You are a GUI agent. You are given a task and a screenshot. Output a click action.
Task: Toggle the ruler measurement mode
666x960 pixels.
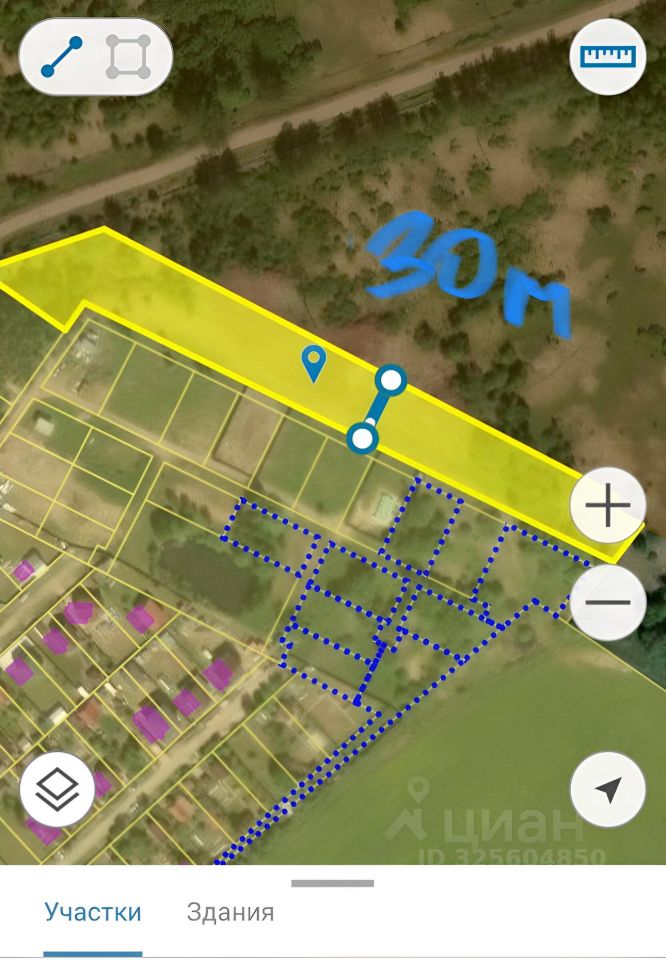coord(607,56)
